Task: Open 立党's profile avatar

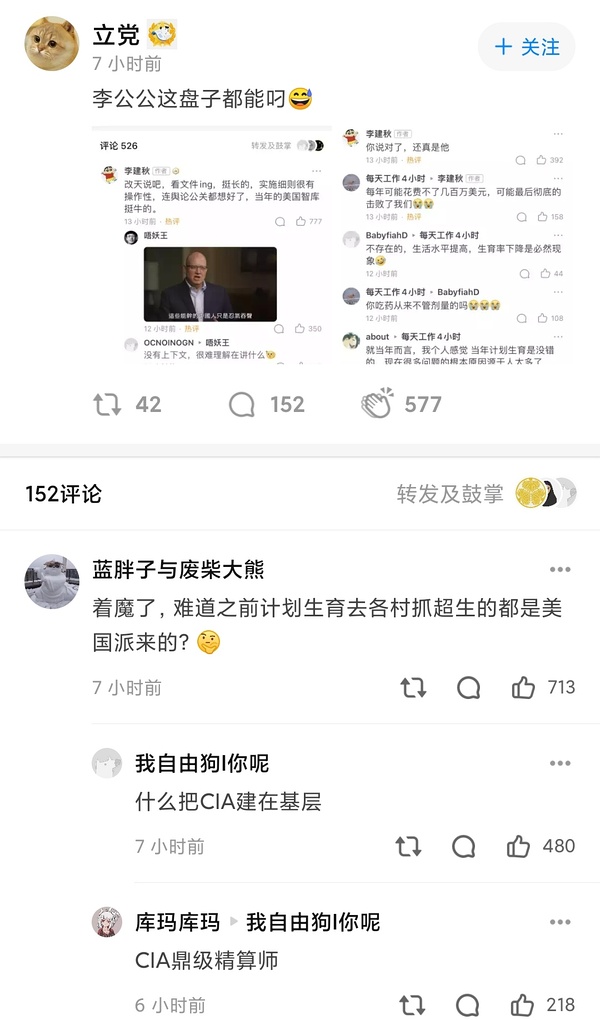Action: tap(51, 43)
